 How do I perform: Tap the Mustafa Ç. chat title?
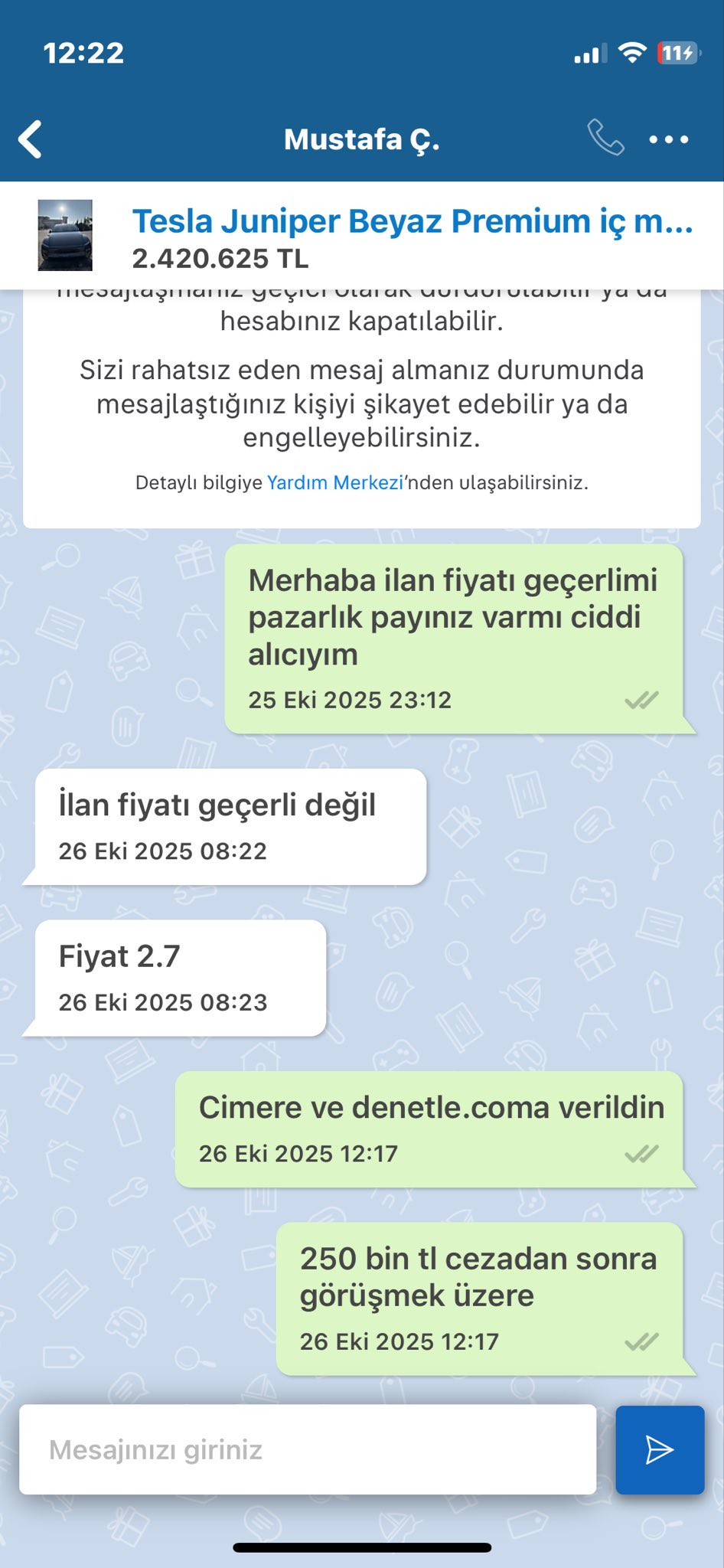point(362,139)
